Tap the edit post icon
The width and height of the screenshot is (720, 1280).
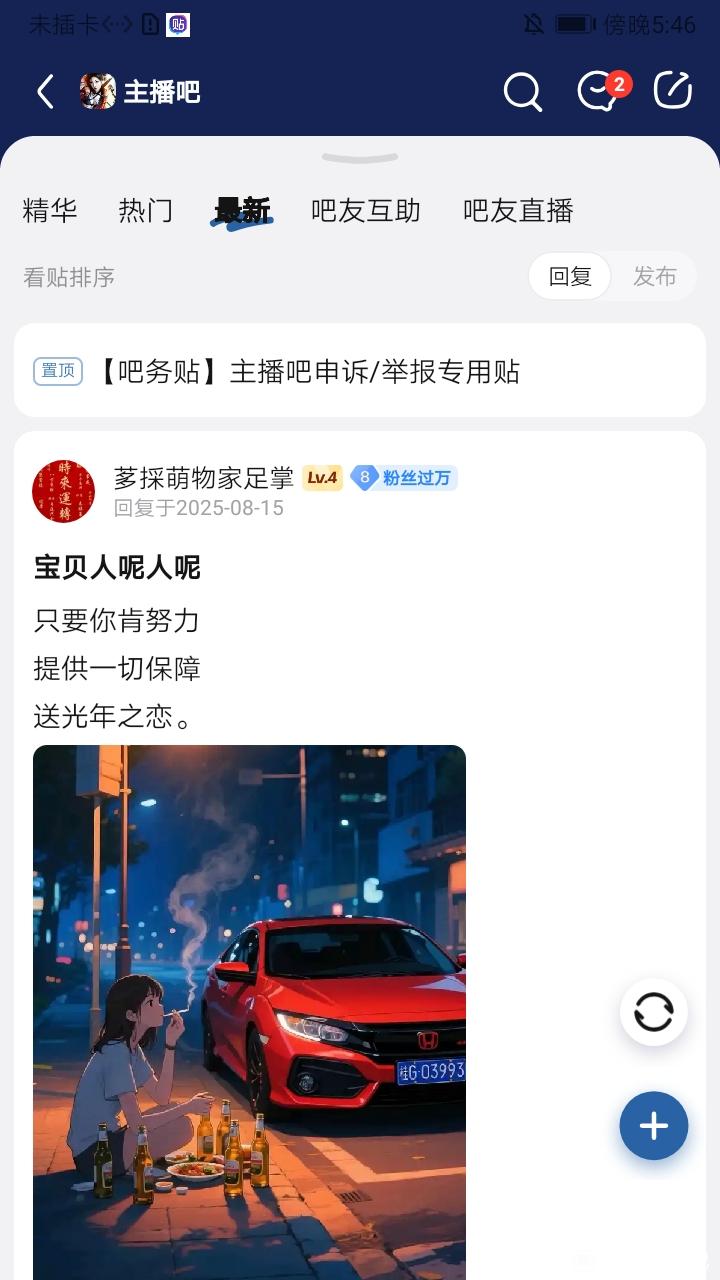click(673, 91)
